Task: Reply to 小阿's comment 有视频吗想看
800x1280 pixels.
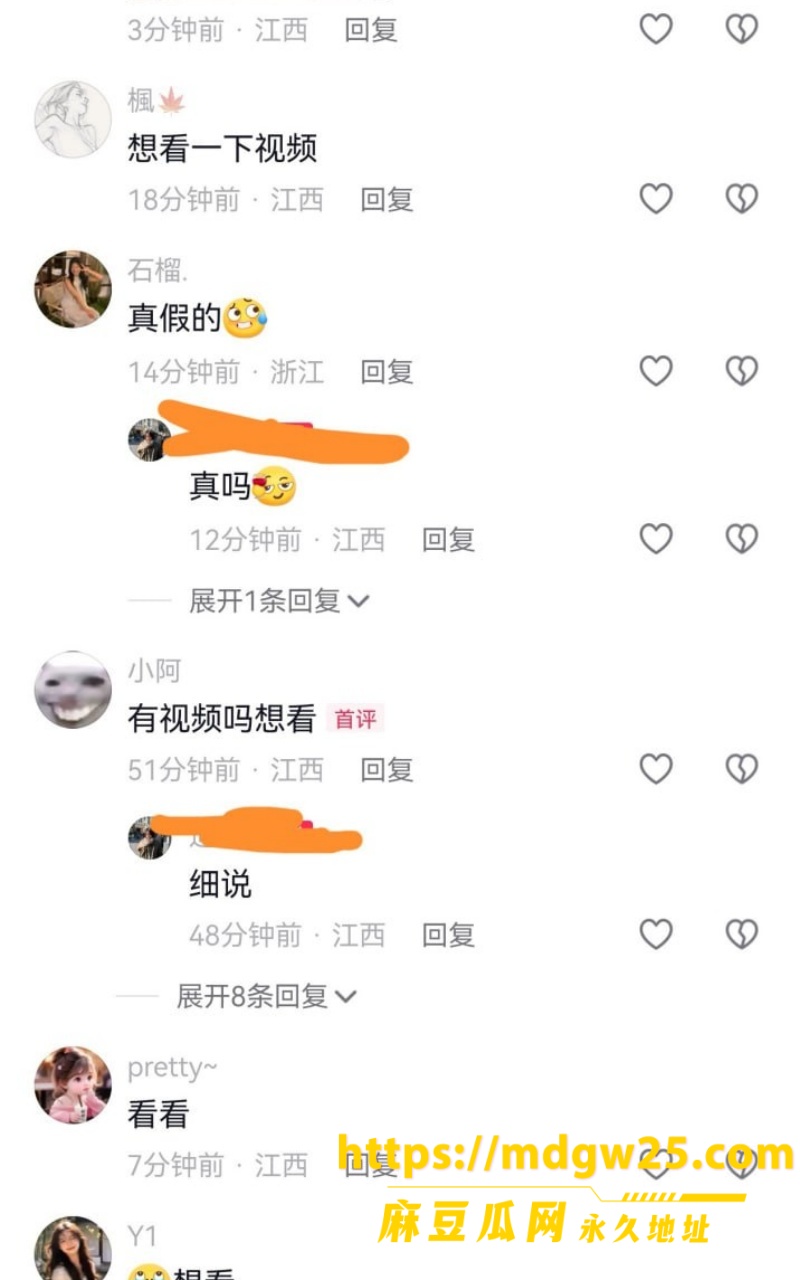Action: coord(386,770)
